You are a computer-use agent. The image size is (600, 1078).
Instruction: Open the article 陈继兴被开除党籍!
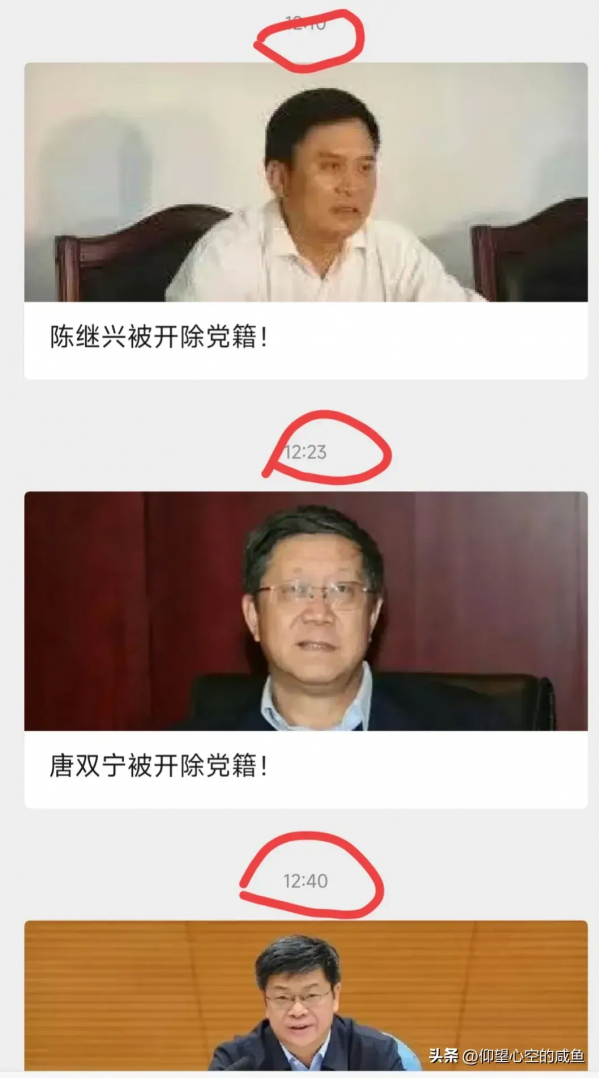tap(305, 220)
